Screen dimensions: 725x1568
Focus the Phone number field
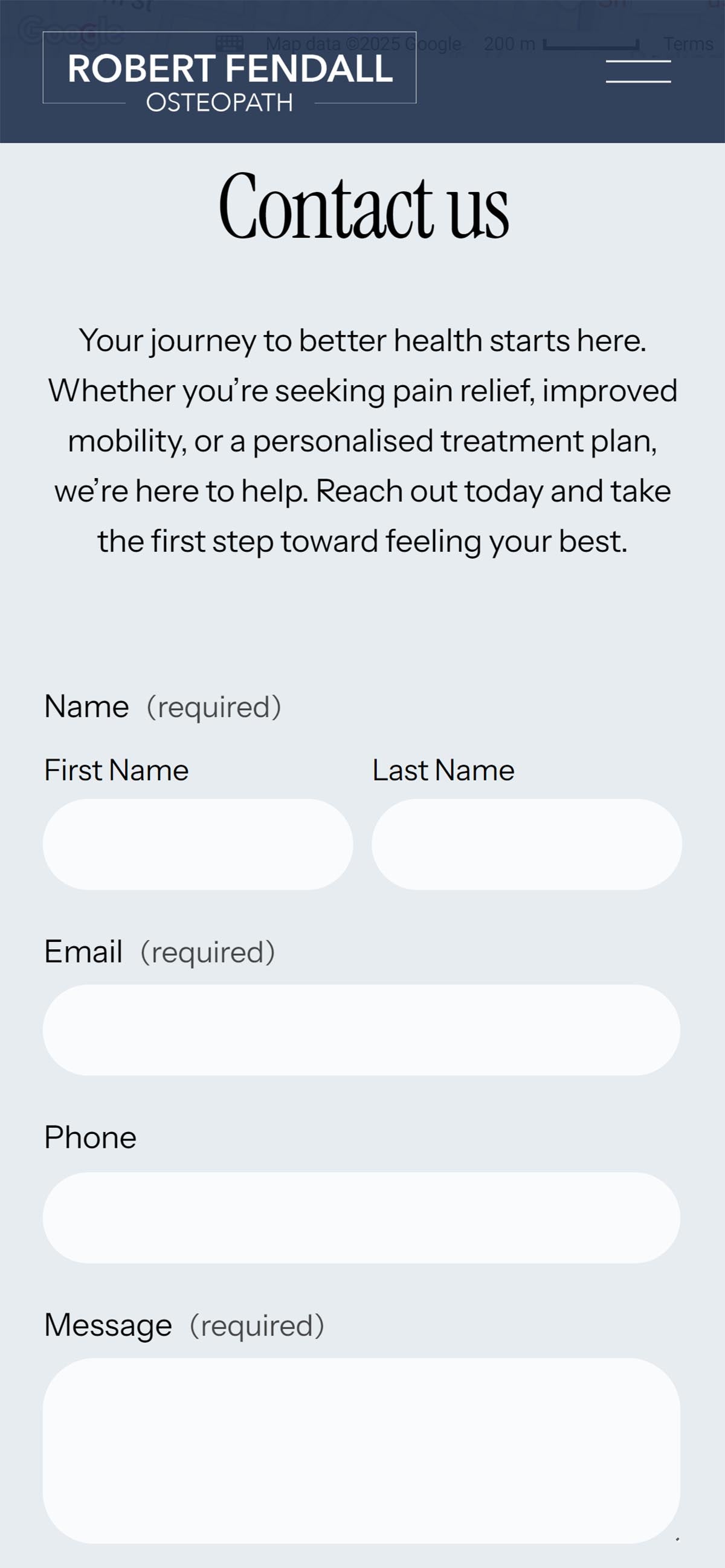click(361, 1217)
